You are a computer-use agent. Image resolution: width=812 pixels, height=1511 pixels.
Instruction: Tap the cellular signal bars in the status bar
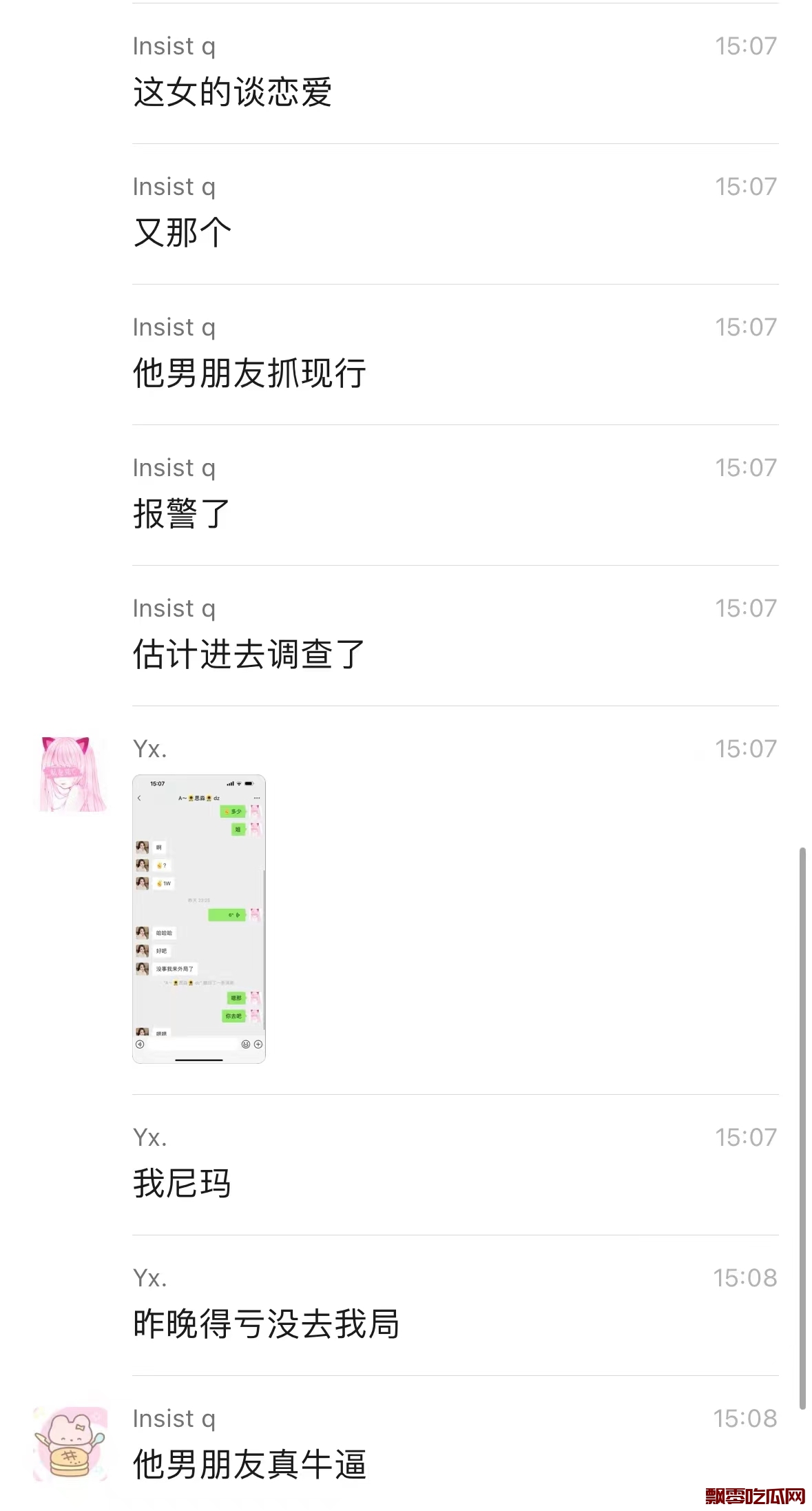click(229, 784)
